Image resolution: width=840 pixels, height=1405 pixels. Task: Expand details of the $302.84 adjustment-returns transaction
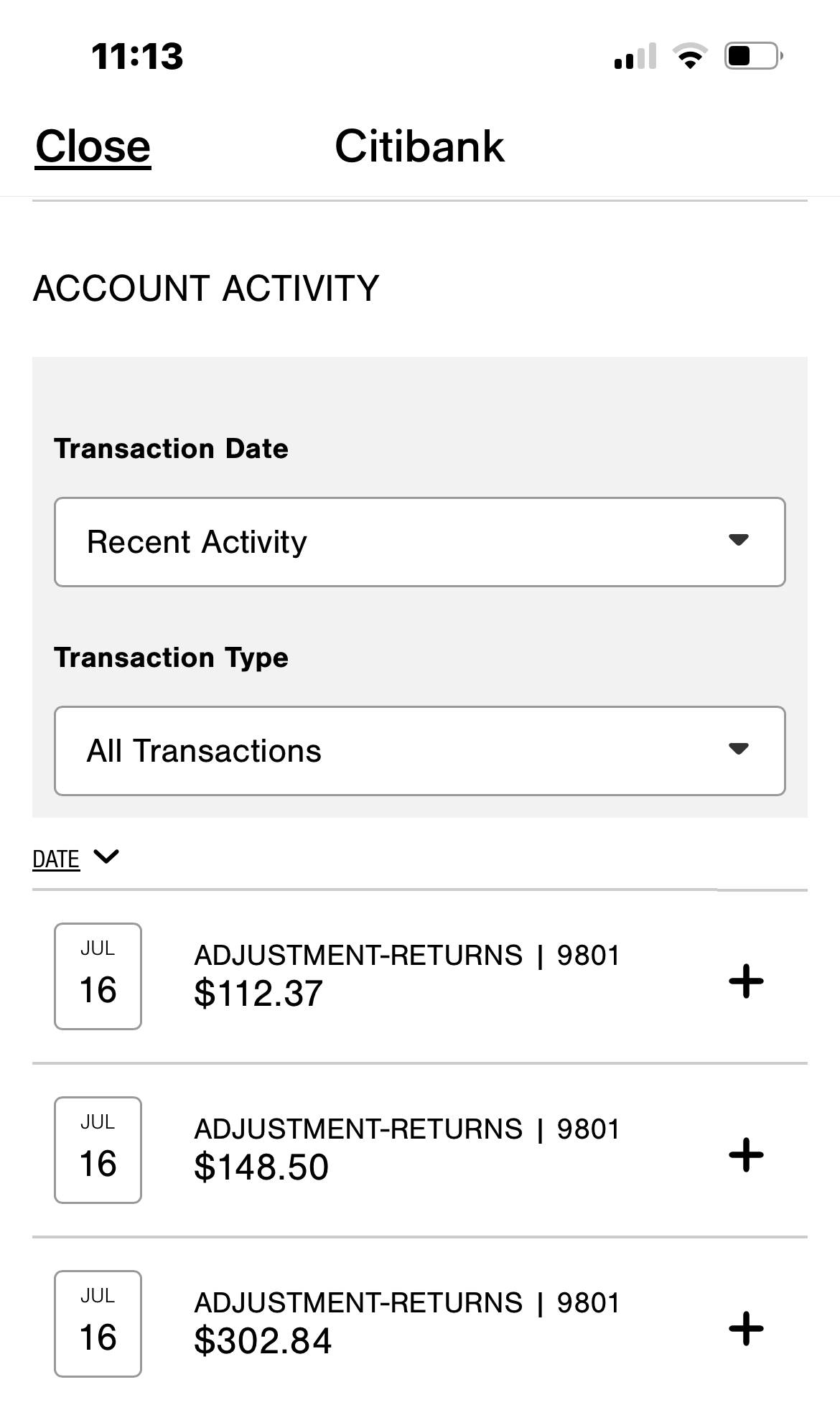tap(747, 1327)
